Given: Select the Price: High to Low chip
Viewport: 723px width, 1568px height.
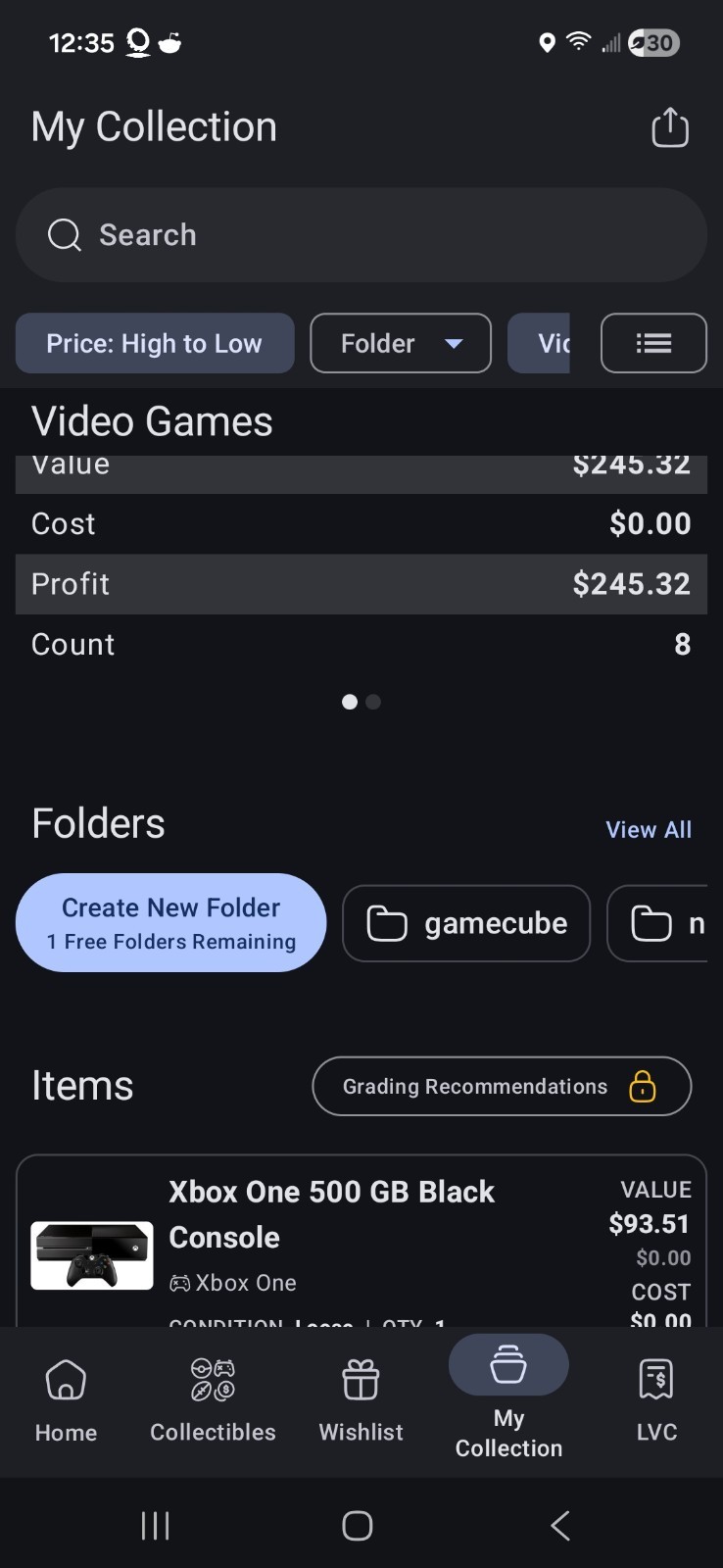Looking at the screenshot, I should (x=155, y=343).
